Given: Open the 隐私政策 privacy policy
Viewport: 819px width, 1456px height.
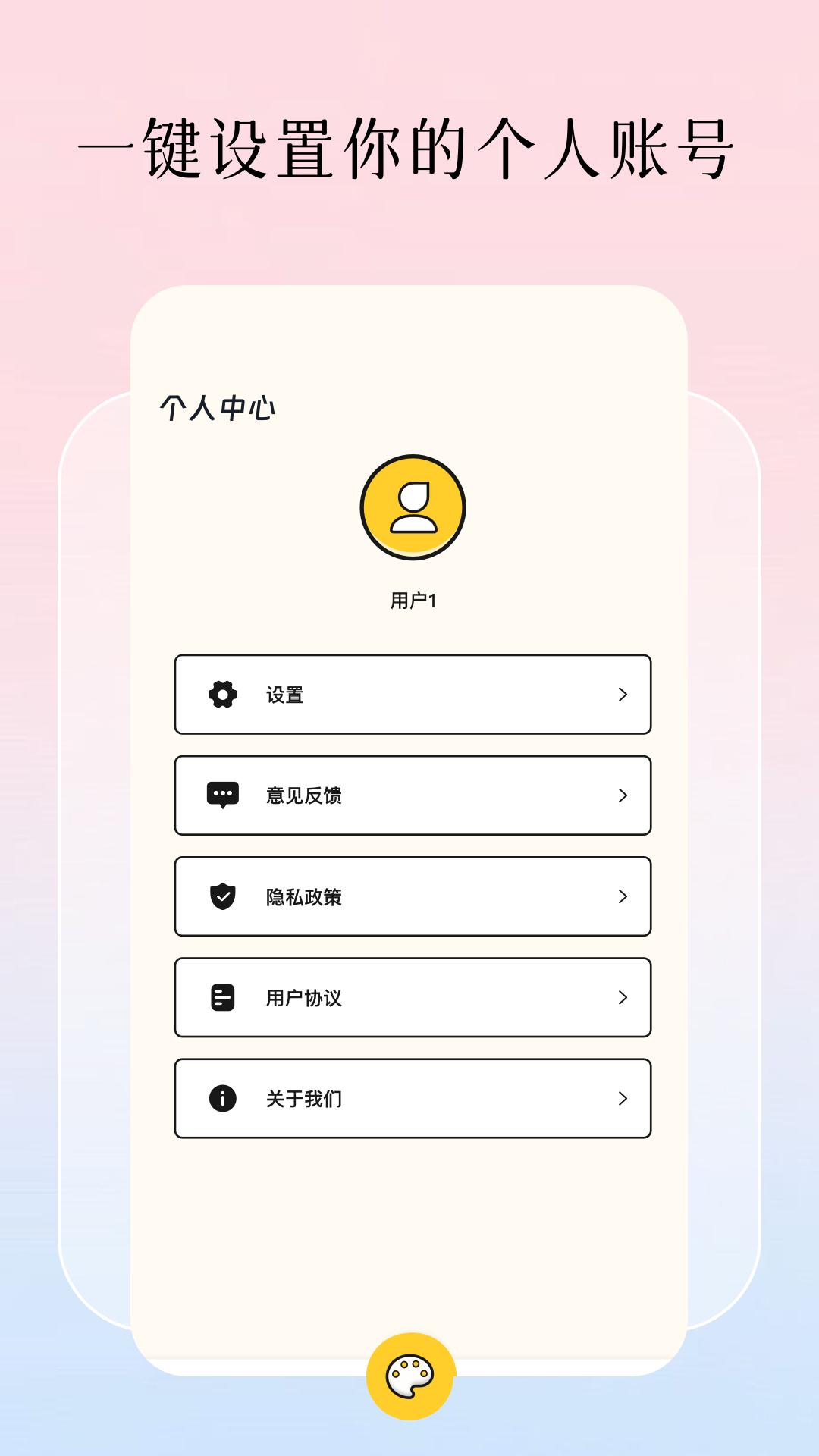Looking at the screenshot, I should click(413, 897).
